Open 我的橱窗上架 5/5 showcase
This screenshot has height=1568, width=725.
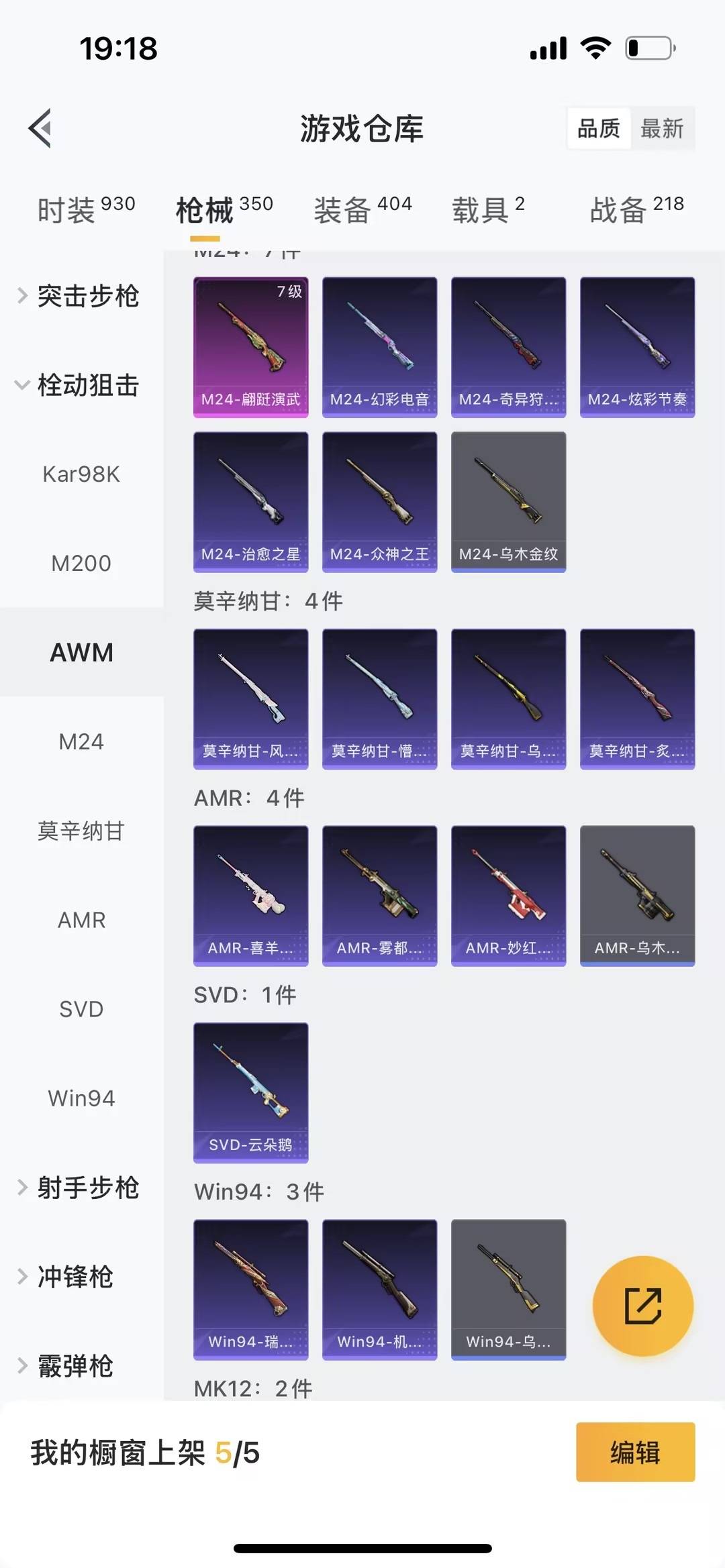tap(144, 1452)
